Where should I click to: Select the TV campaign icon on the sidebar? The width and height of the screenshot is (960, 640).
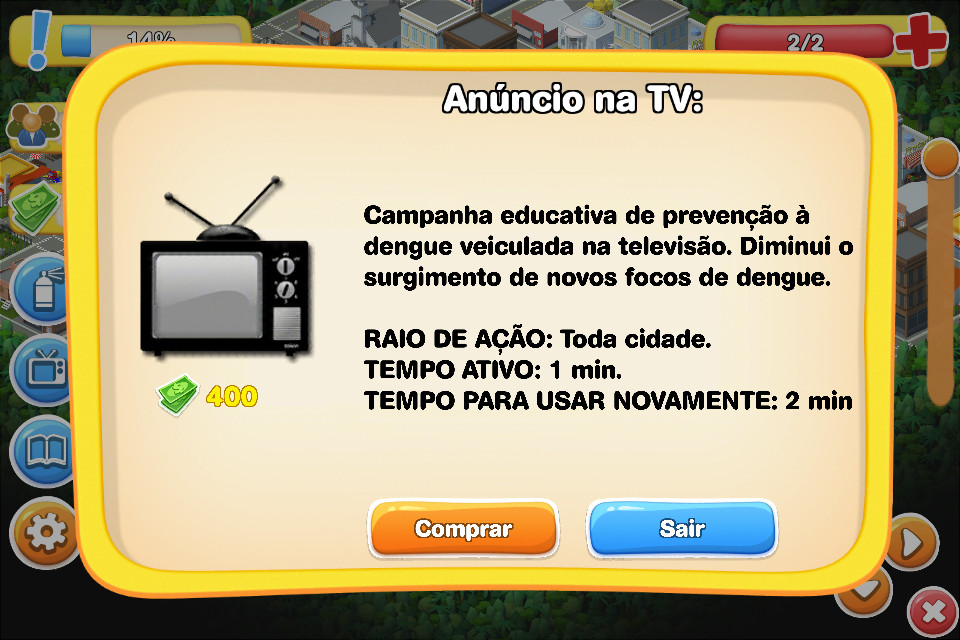42,368
